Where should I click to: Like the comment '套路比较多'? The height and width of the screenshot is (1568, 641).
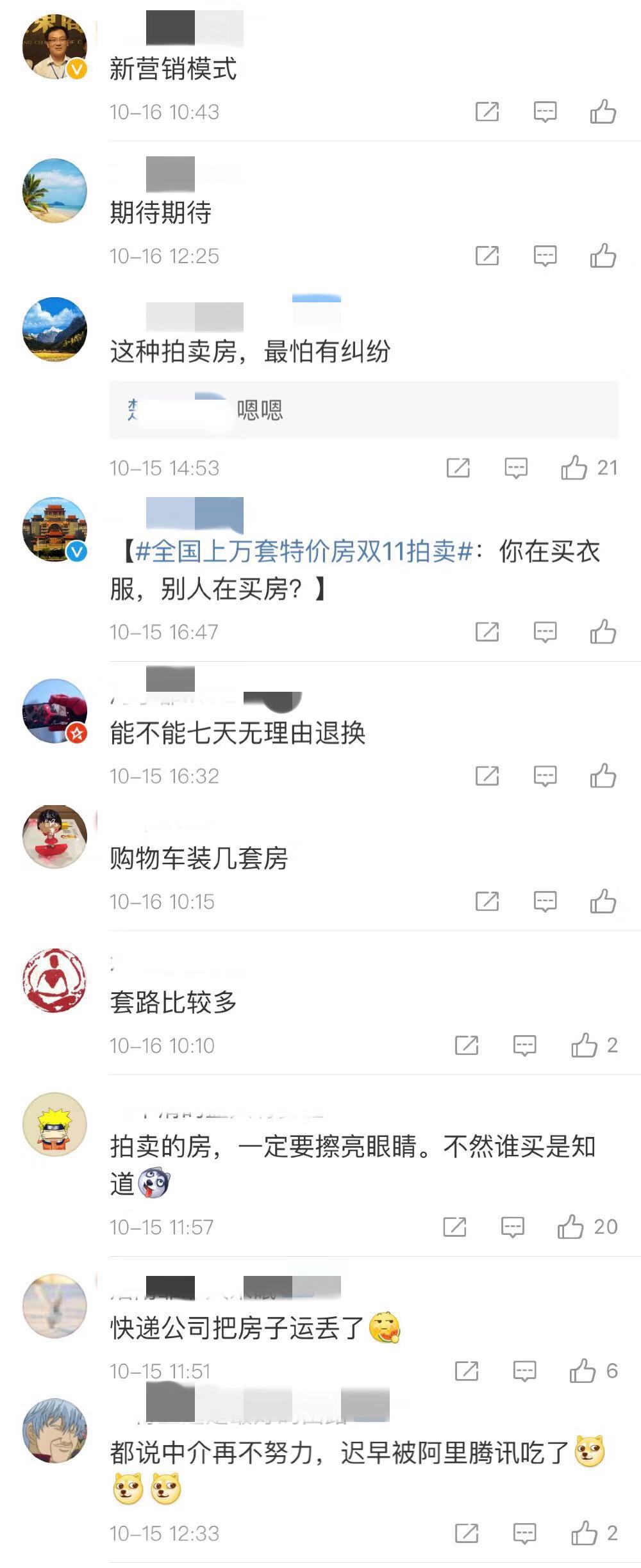point(584,1046)
